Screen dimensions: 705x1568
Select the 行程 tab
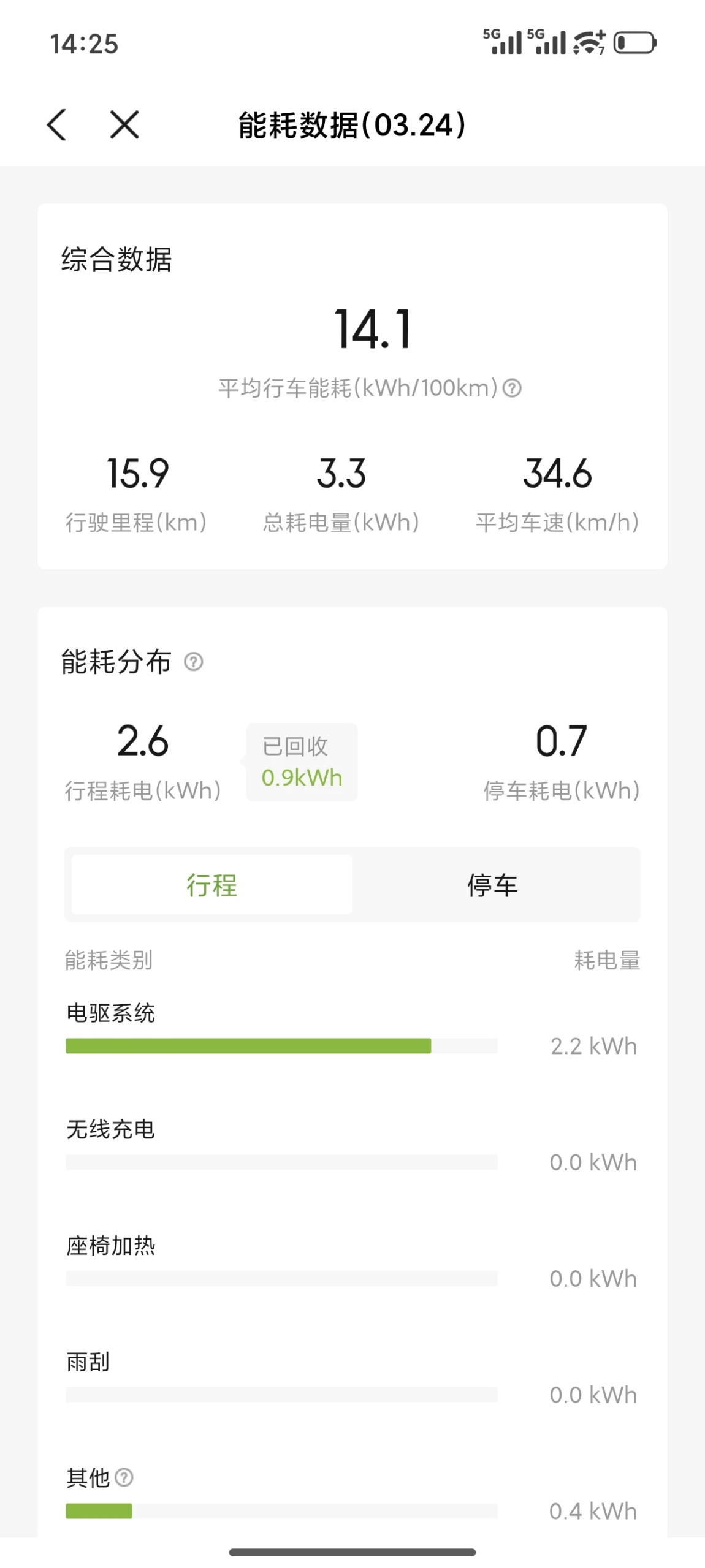[x=212, y=885]
